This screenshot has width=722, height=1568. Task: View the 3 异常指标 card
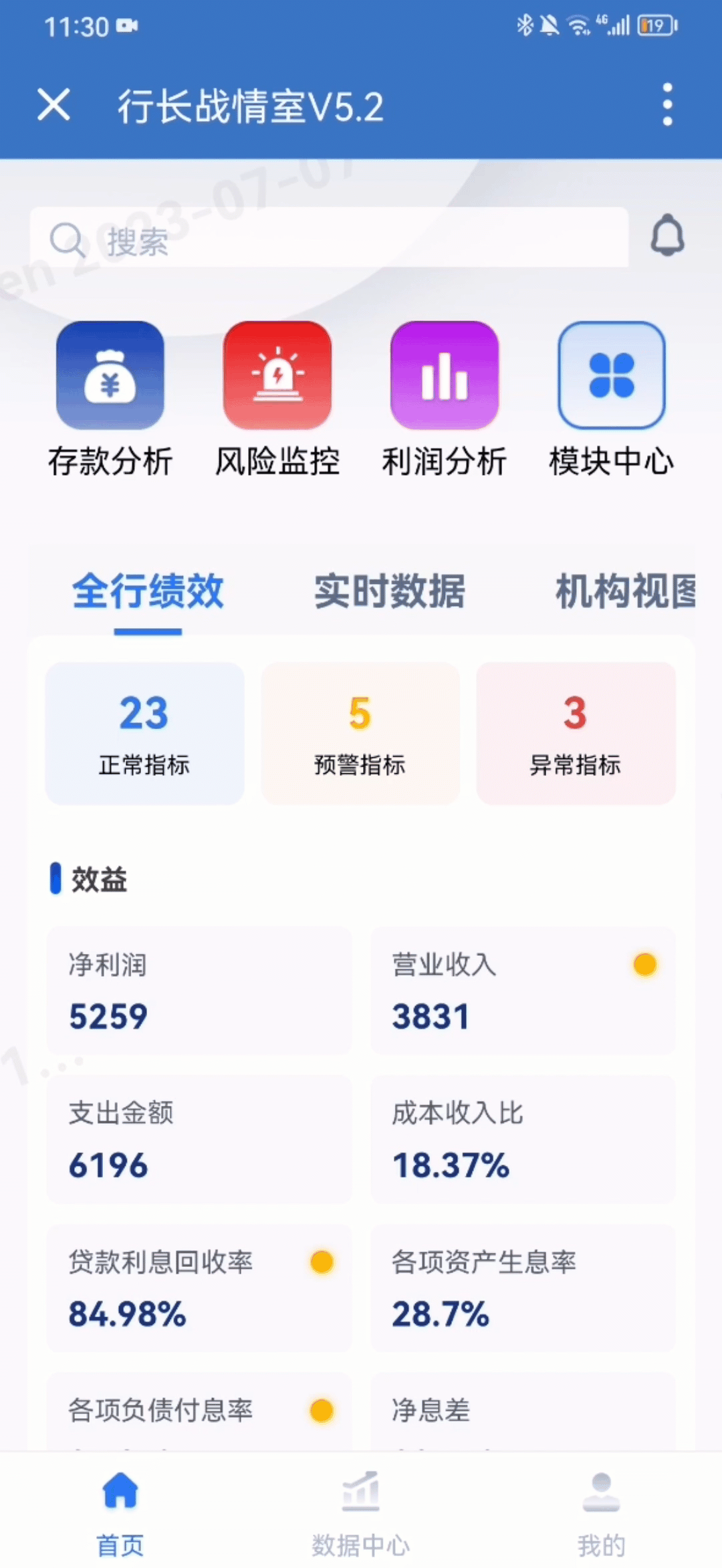pos(576,733)
